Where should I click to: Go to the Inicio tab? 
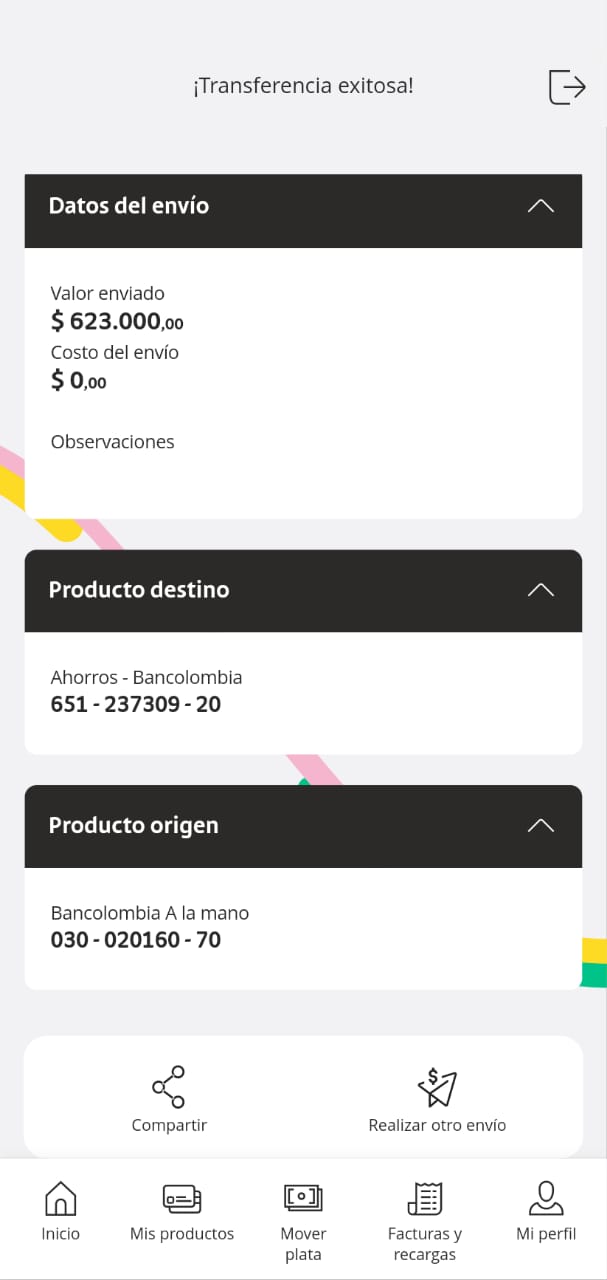coord(61,1211)
